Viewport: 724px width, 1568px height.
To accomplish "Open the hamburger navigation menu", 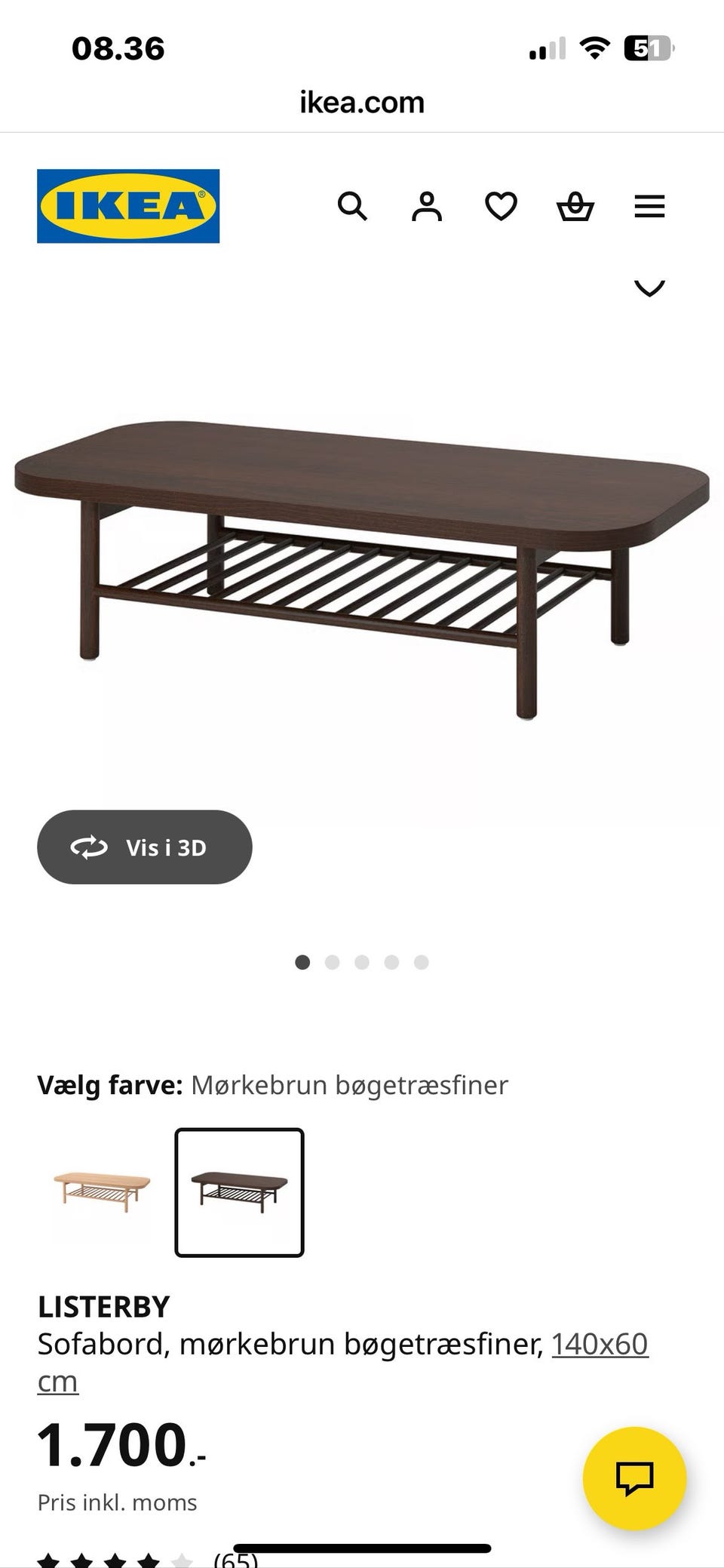I will [x=649, y=206].
